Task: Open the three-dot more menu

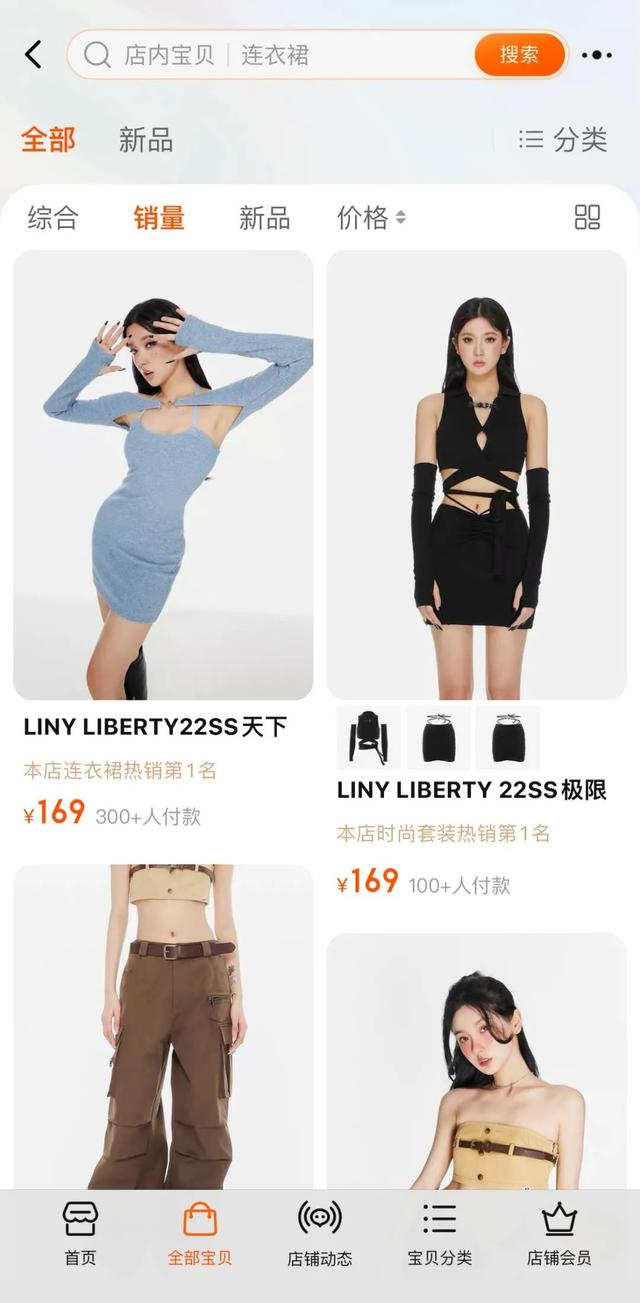Action: 597,56
